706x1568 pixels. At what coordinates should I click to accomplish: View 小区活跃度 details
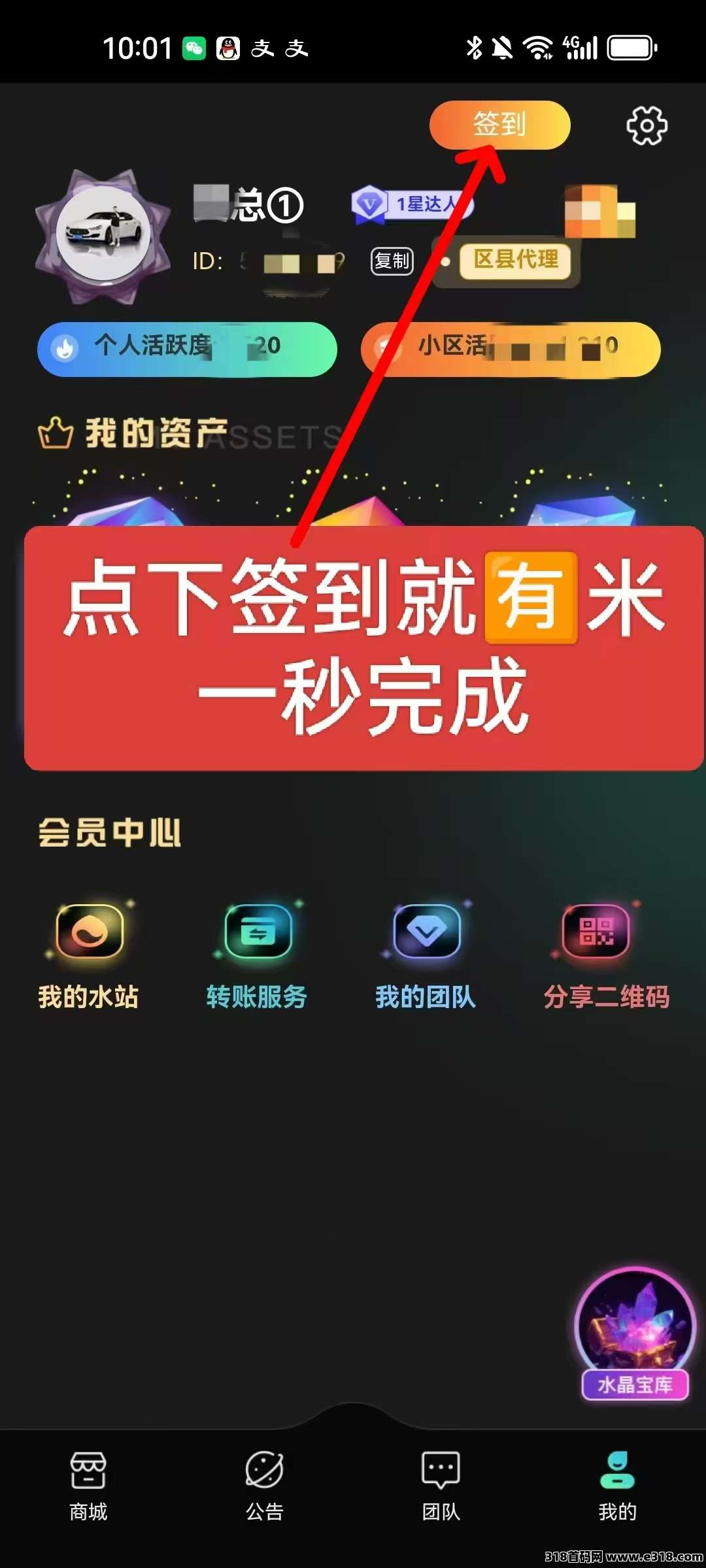coord(511,349)
